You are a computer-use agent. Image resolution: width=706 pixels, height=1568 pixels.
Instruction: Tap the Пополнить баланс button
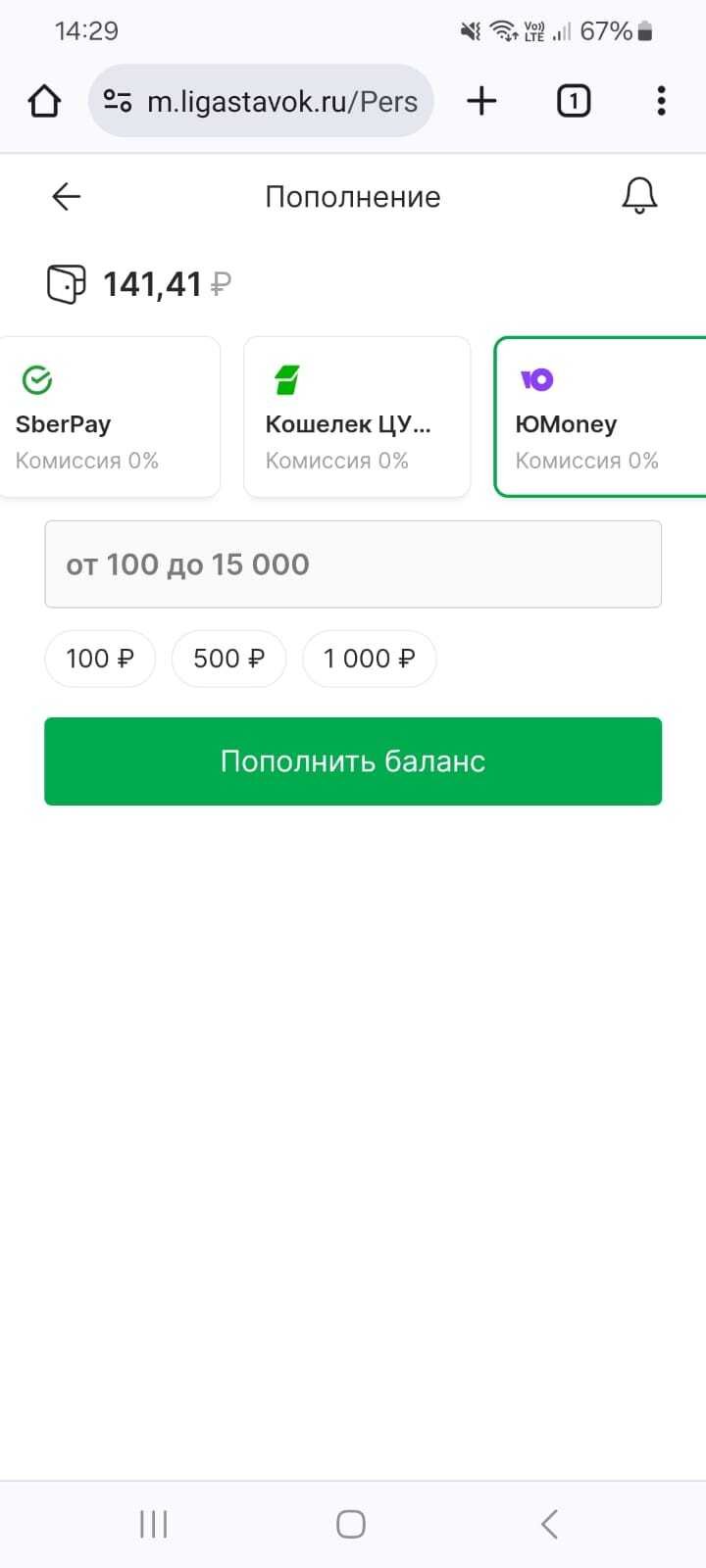(353, 761)
